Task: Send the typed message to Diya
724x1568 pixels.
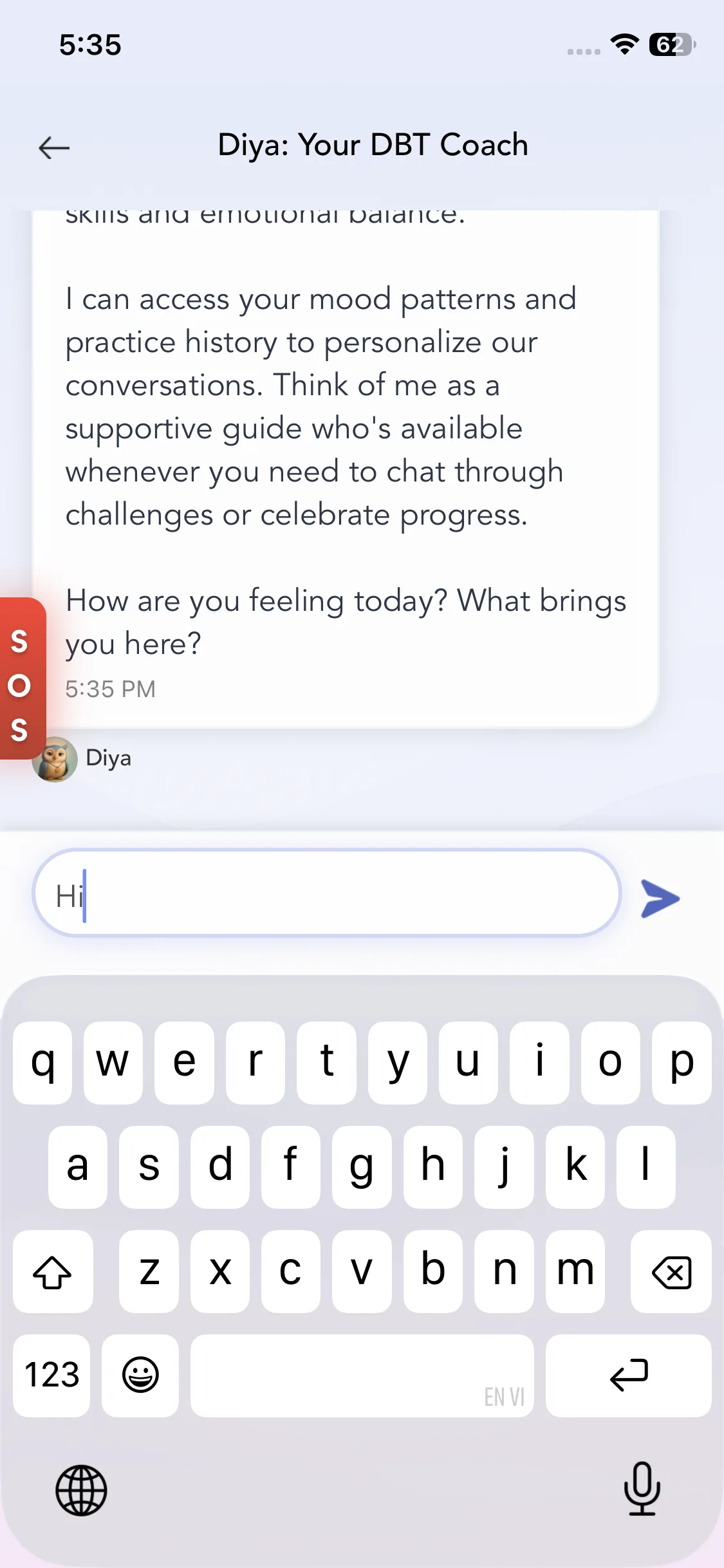Action: point(660,898)
